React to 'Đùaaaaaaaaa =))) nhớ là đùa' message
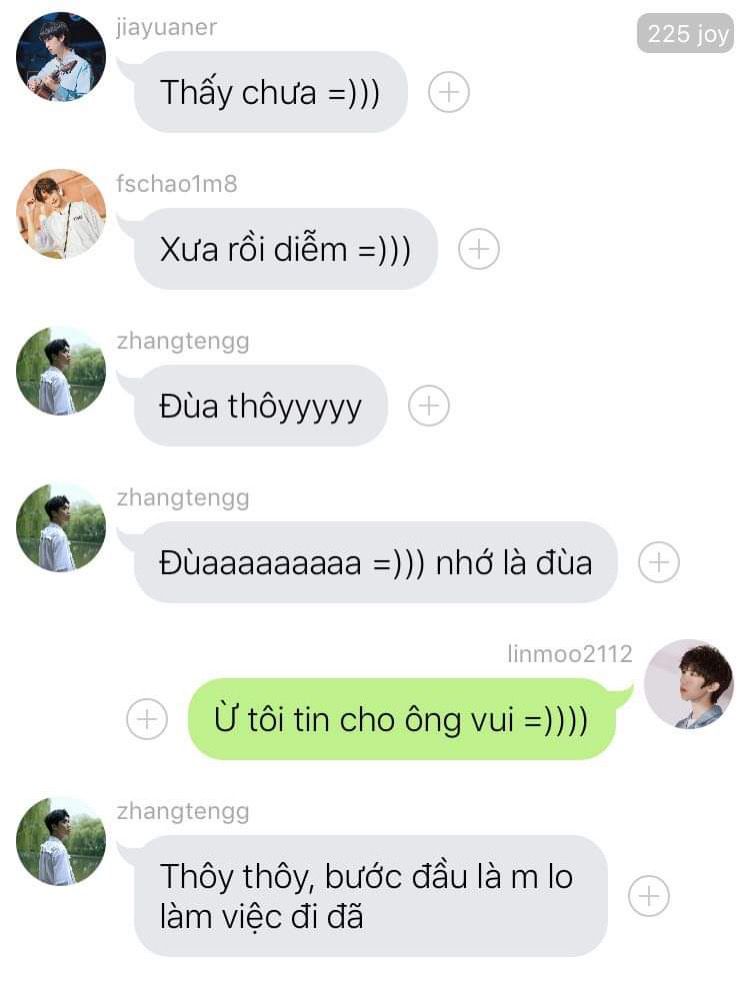The width and height of the screenshot is (751, 981). 659,562
